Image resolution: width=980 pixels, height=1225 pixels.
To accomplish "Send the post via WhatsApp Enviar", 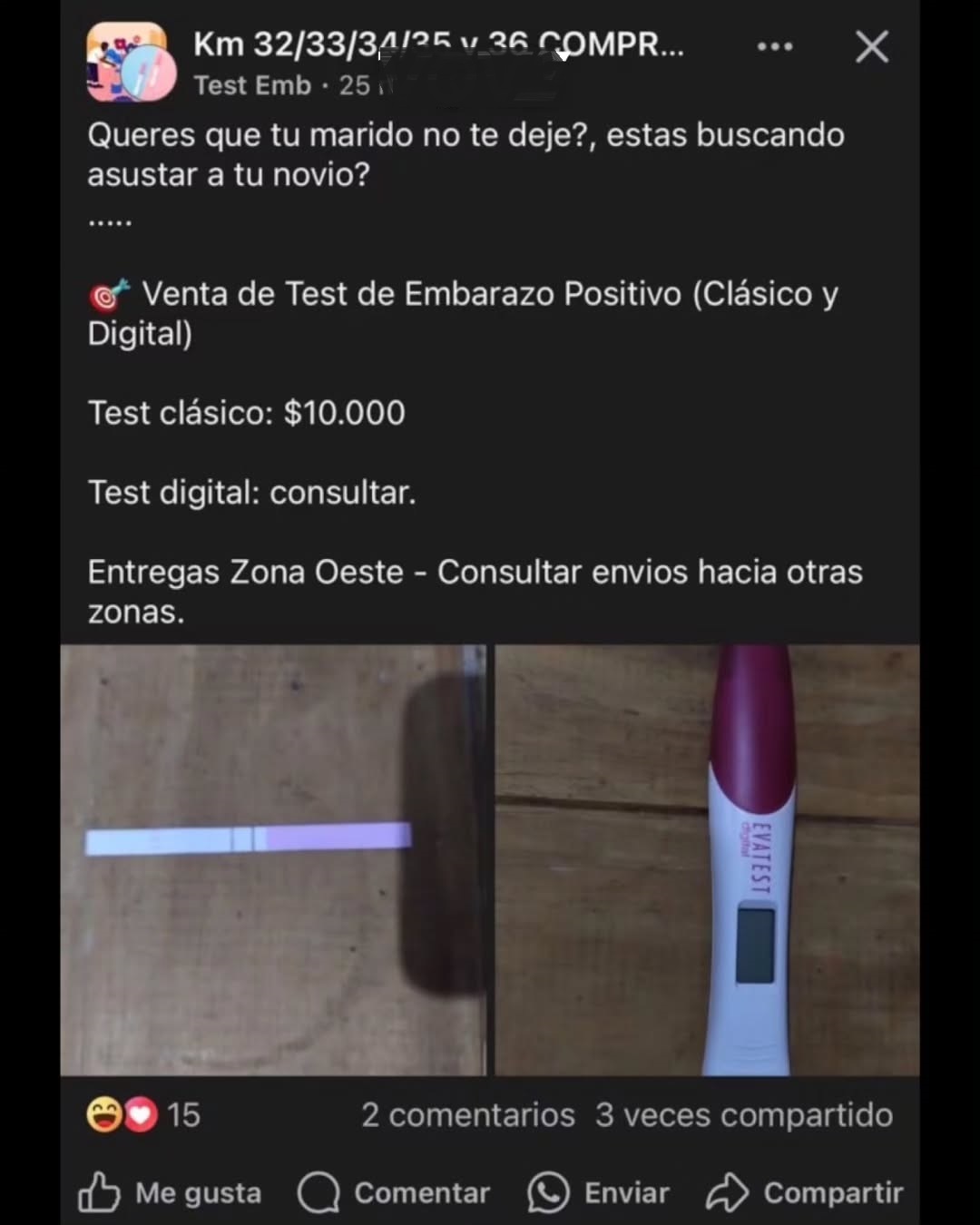I will coord(599,1192).
